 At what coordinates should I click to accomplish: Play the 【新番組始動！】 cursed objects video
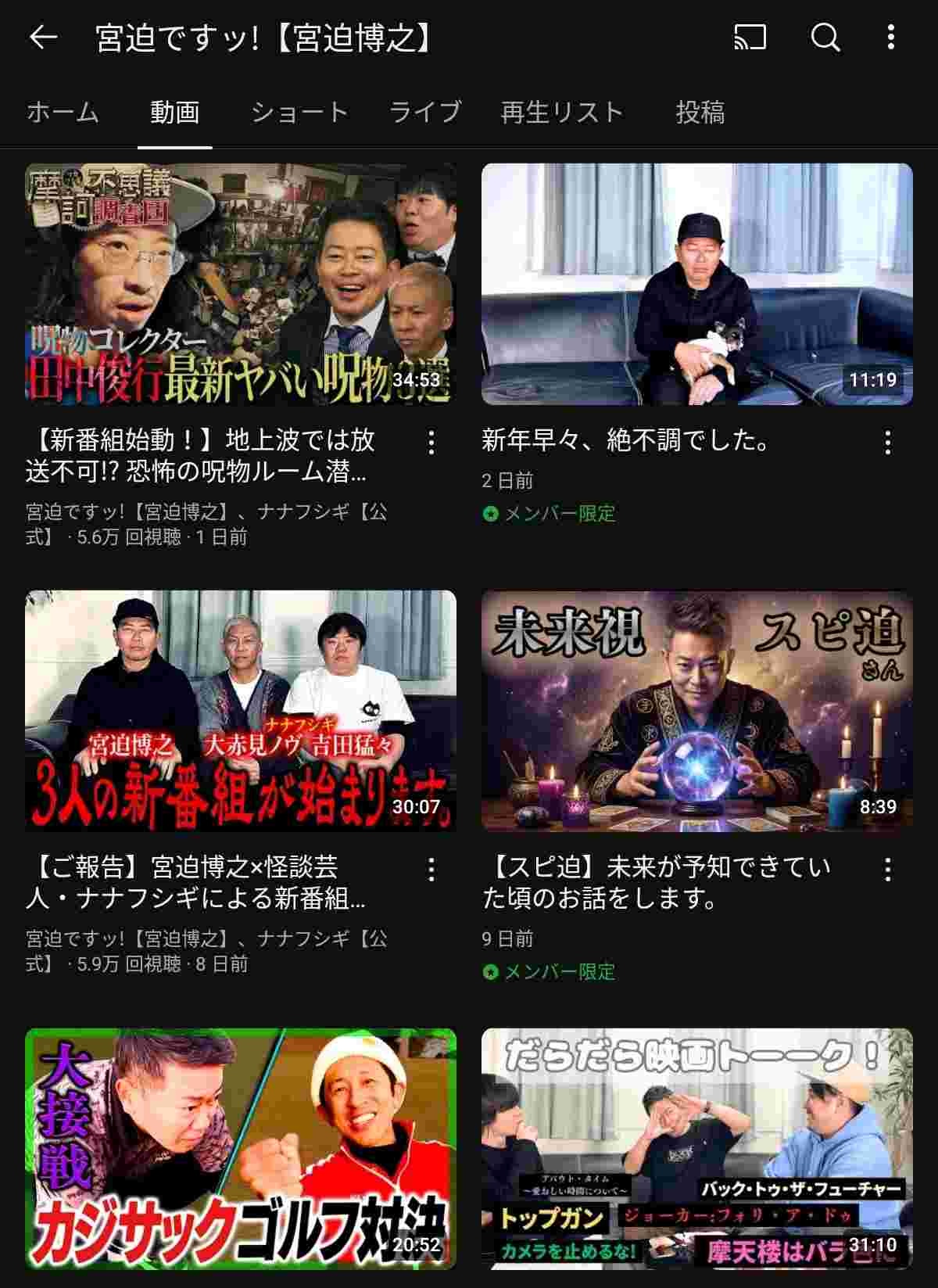click(x=241, y=284)
